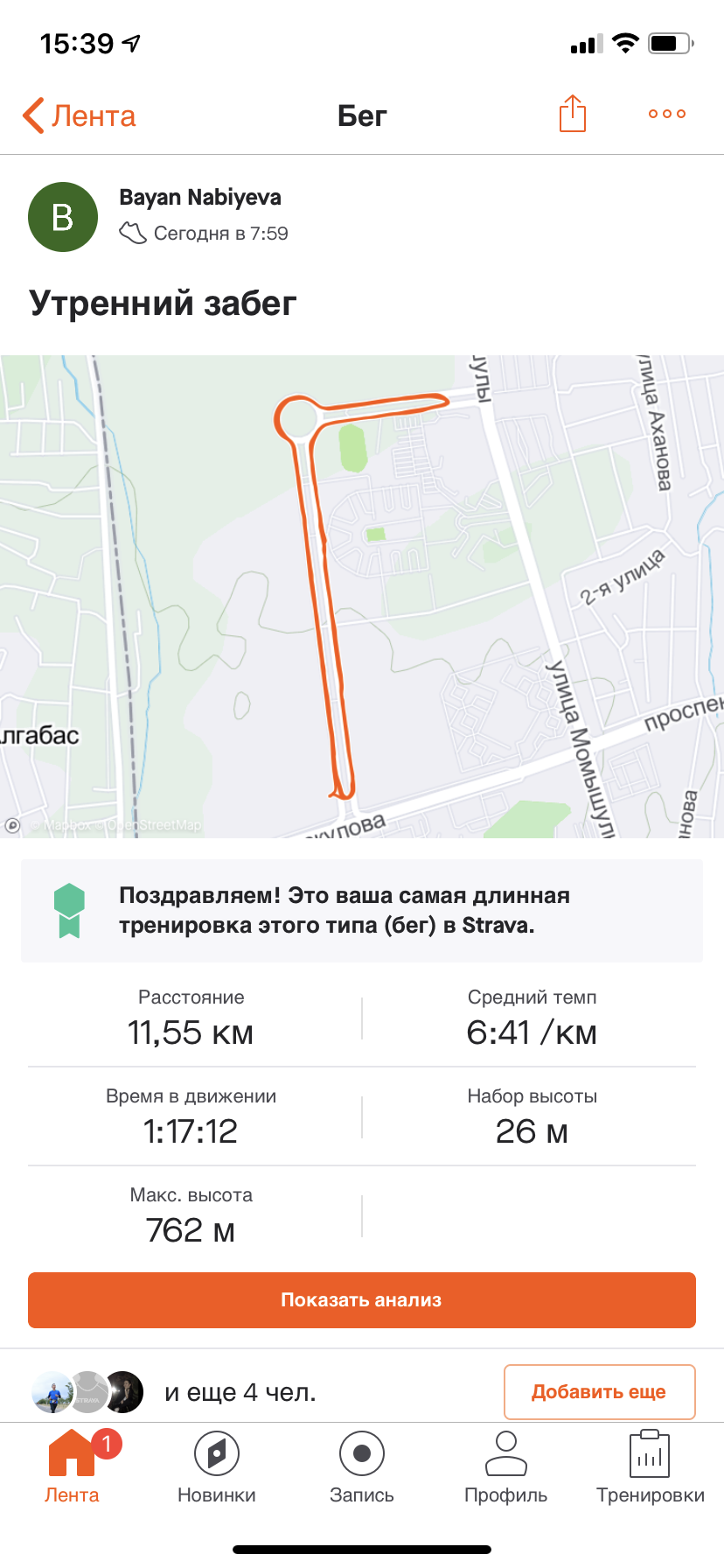Open the Запись recording tab
The width and height of the screenshot is (724, 1568).
(362, 1466)
